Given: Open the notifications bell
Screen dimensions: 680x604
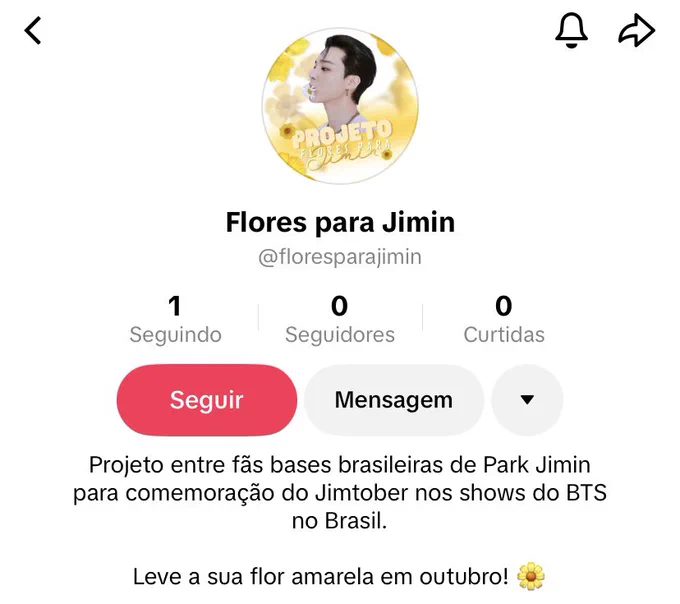Looking at the screenshot, I should (571, 30).
